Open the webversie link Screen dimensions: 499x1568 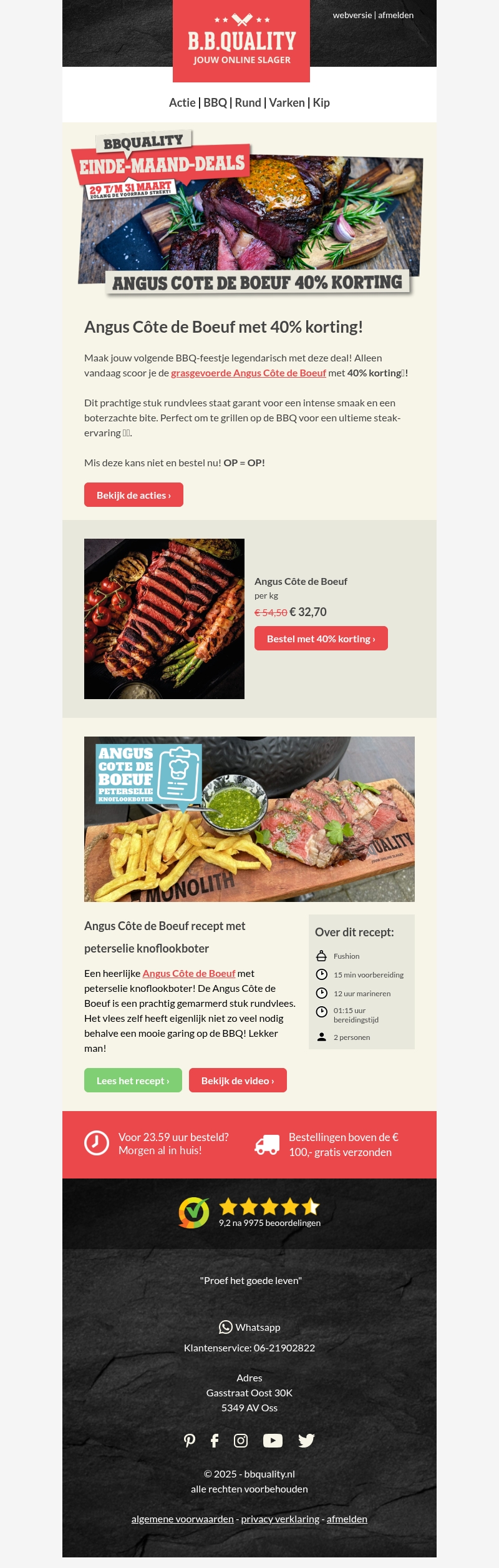click(352, 15)
